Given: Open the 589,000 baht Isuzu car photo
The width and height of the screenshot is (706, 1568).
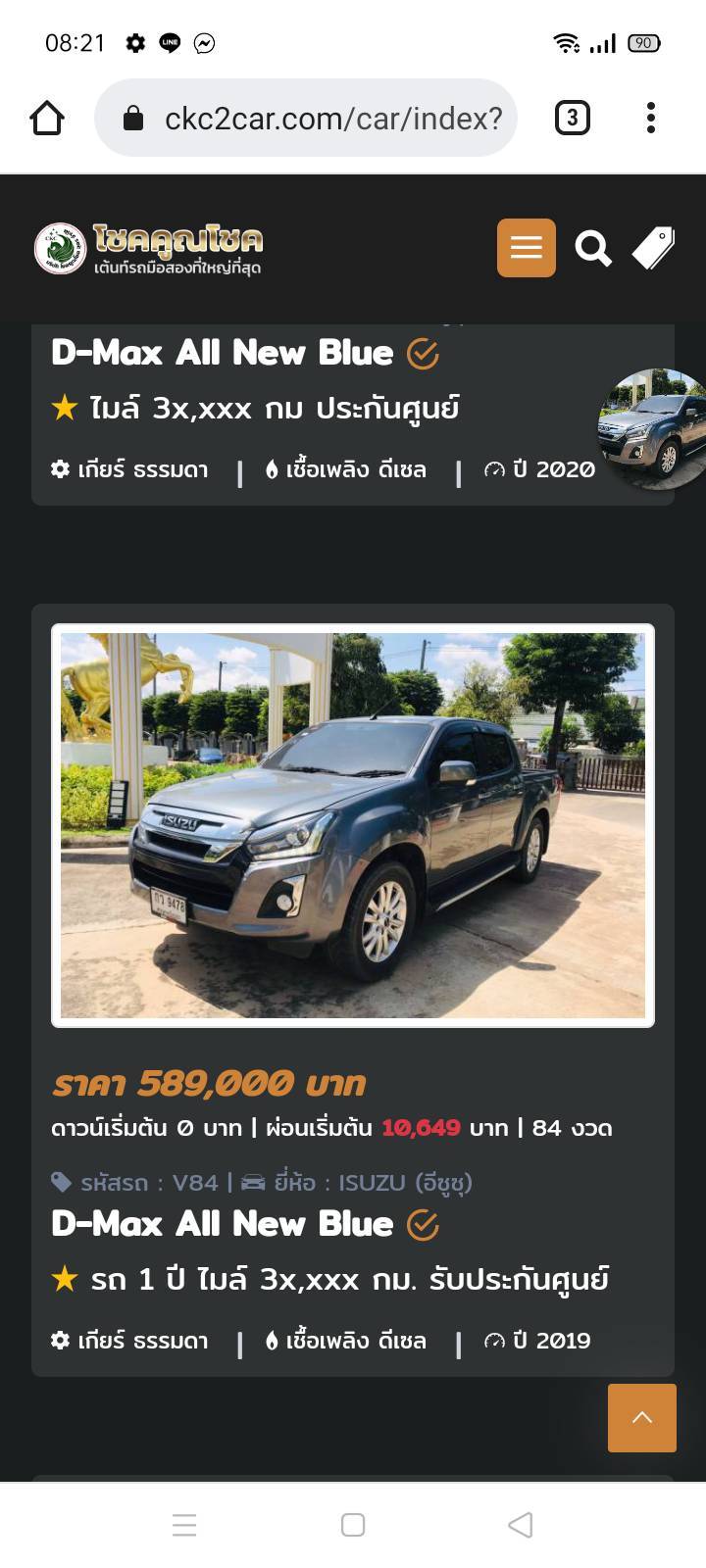Looking at the screenshot, I should (x=353, y=825).
